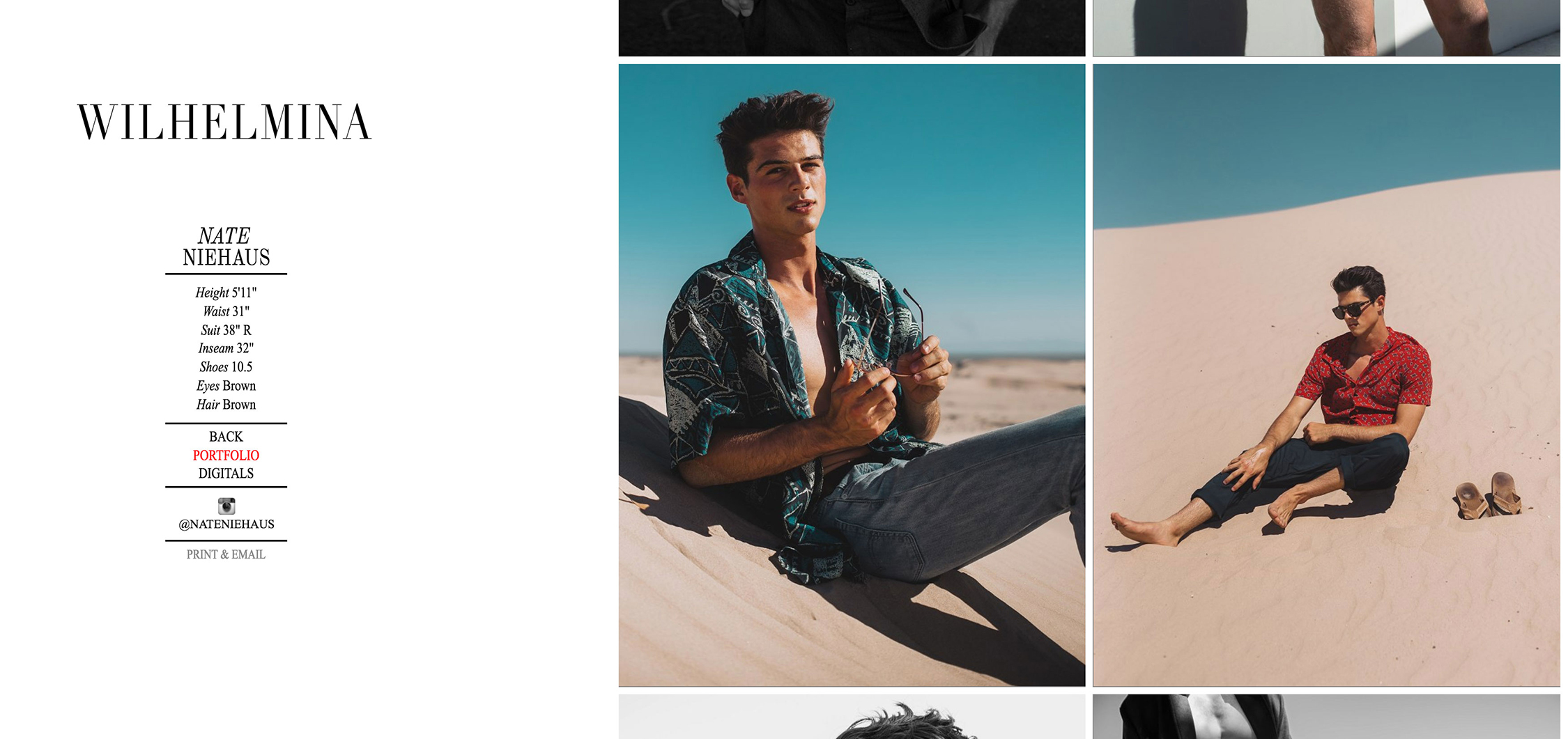Open the red shirt dune portfolio photo
This screenshot has height=739, width=1568.
pos(1326,375)
